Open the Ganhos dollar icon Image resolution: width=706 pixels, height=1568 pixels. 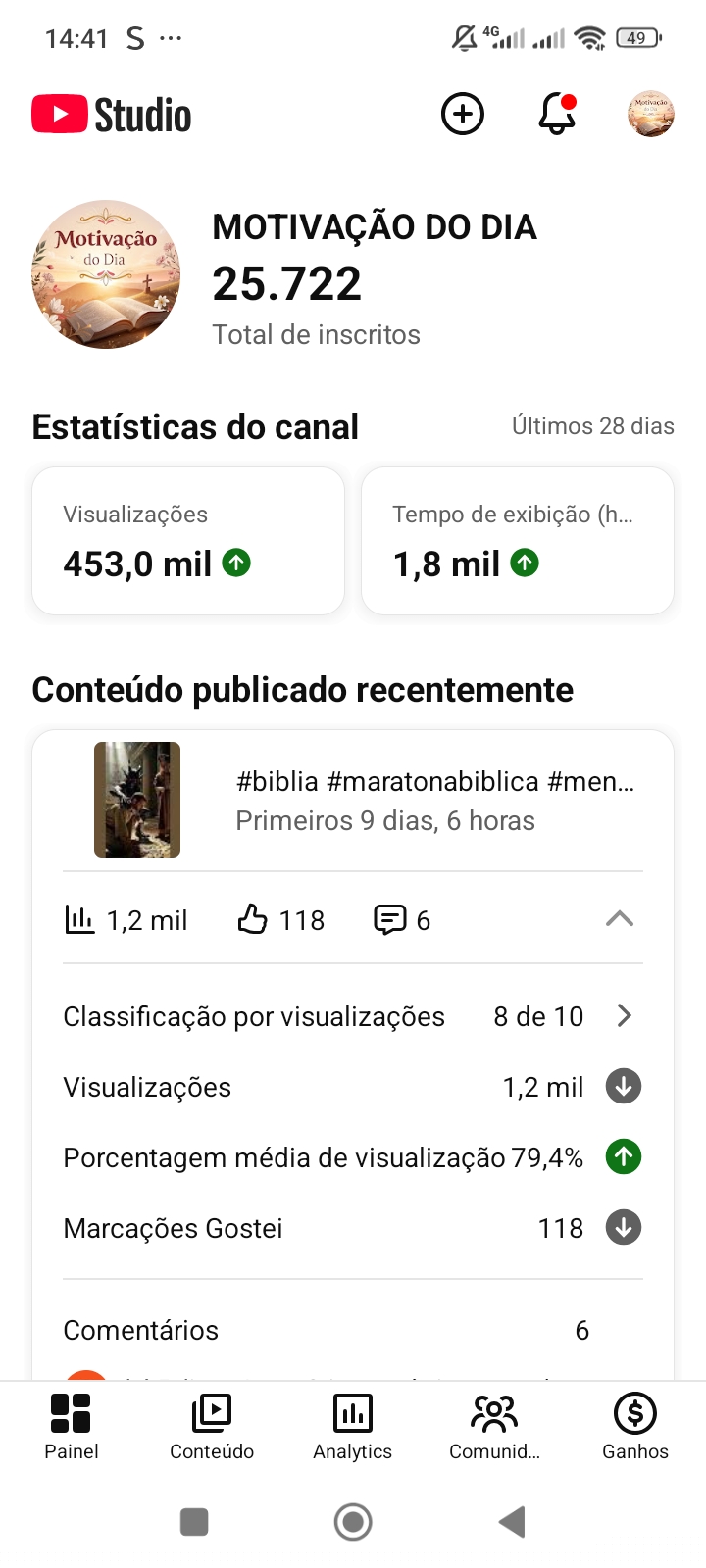(x=634, y=1414)
